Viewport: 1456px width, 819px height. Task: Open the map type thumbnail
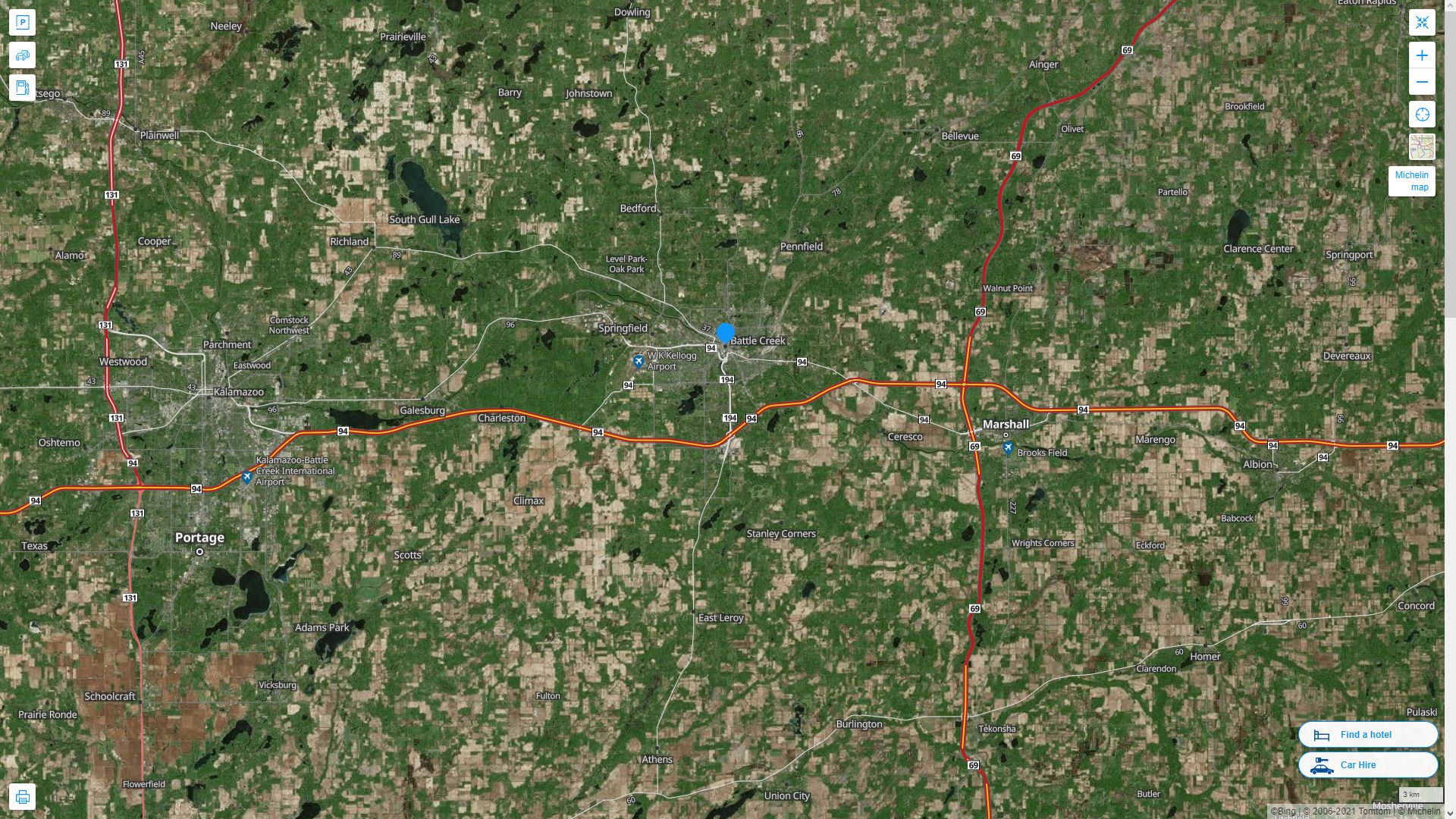(x=1422, y=146)
